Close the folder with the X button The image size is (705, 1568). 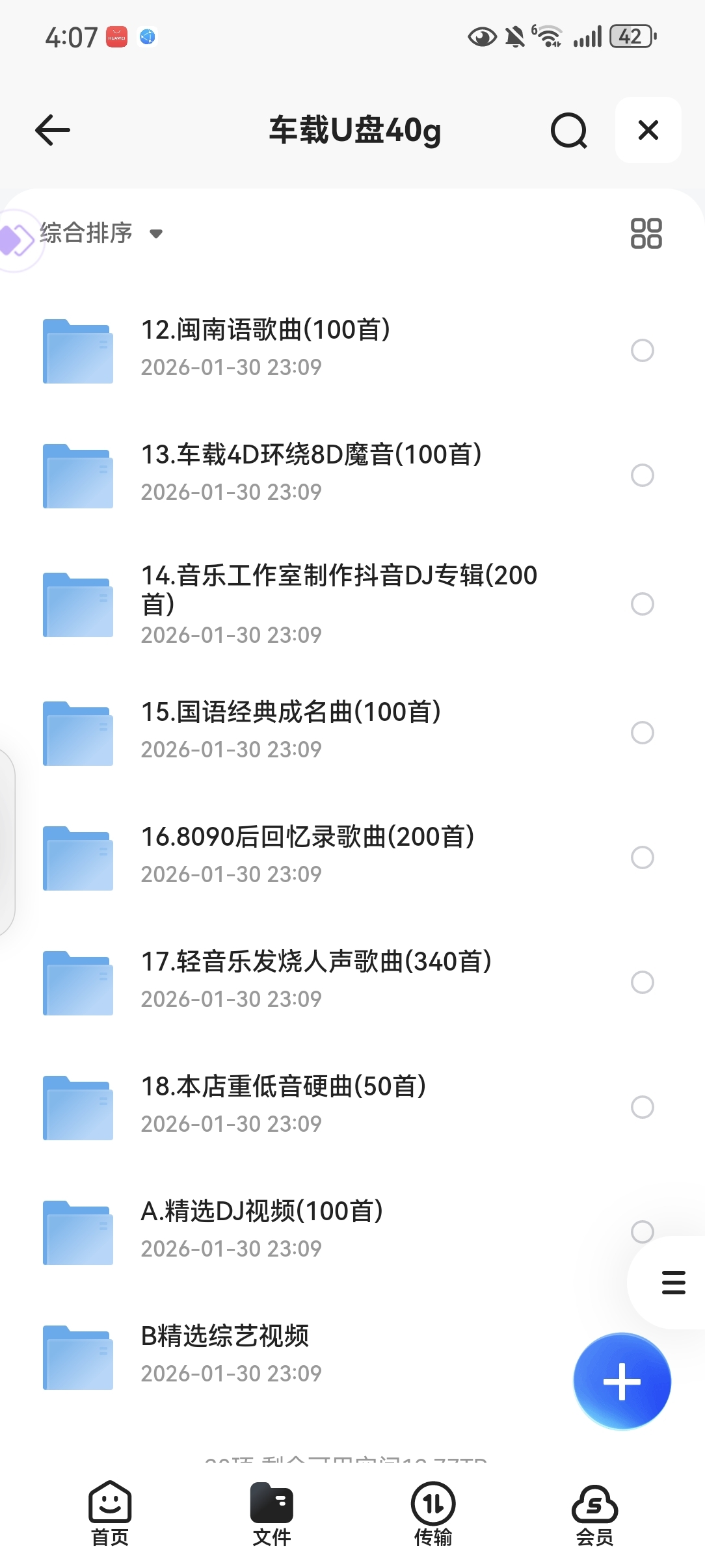648,130
